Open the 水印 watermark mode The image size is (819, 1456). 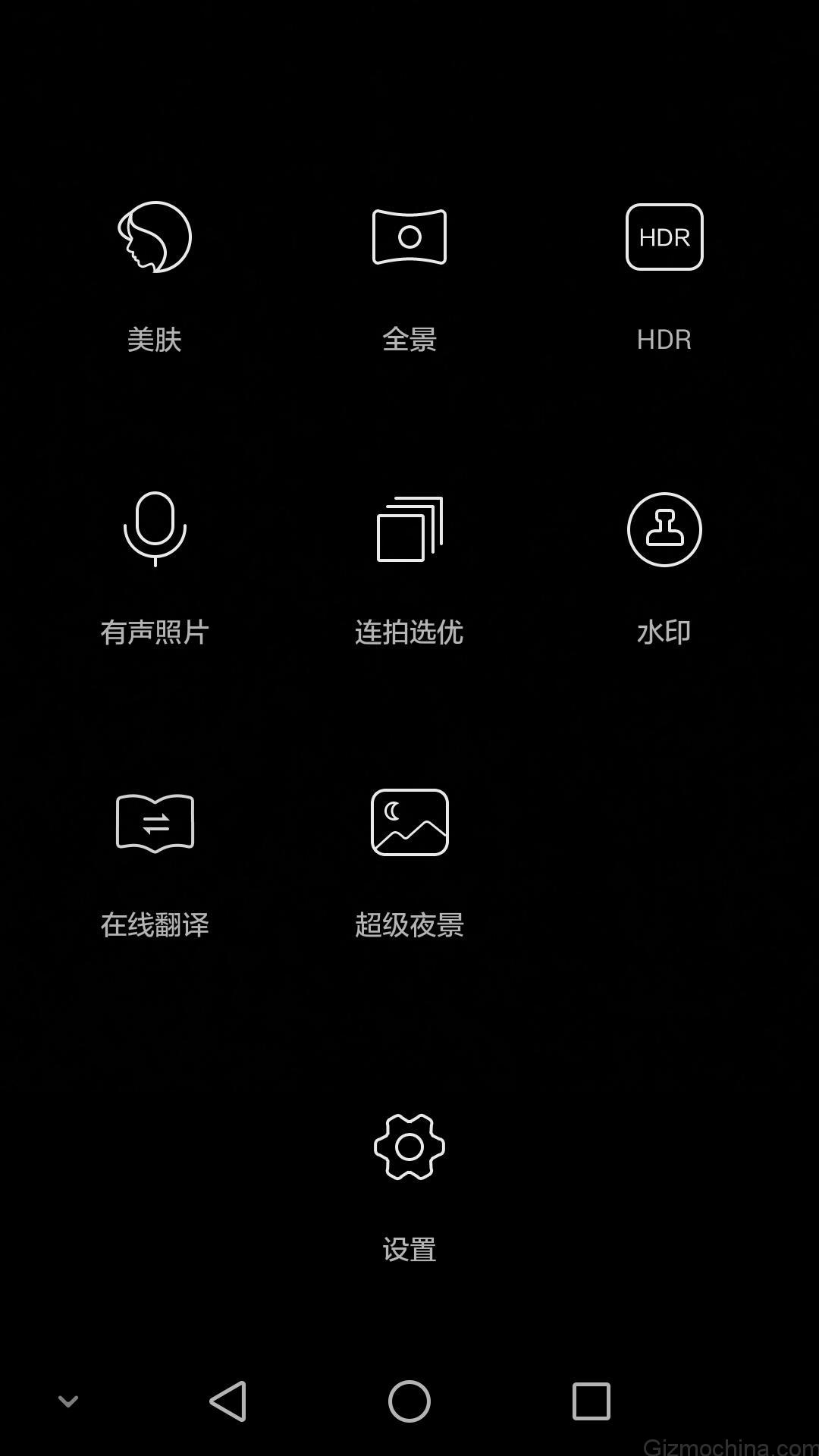pyautogui.click(x=664, y=530)
